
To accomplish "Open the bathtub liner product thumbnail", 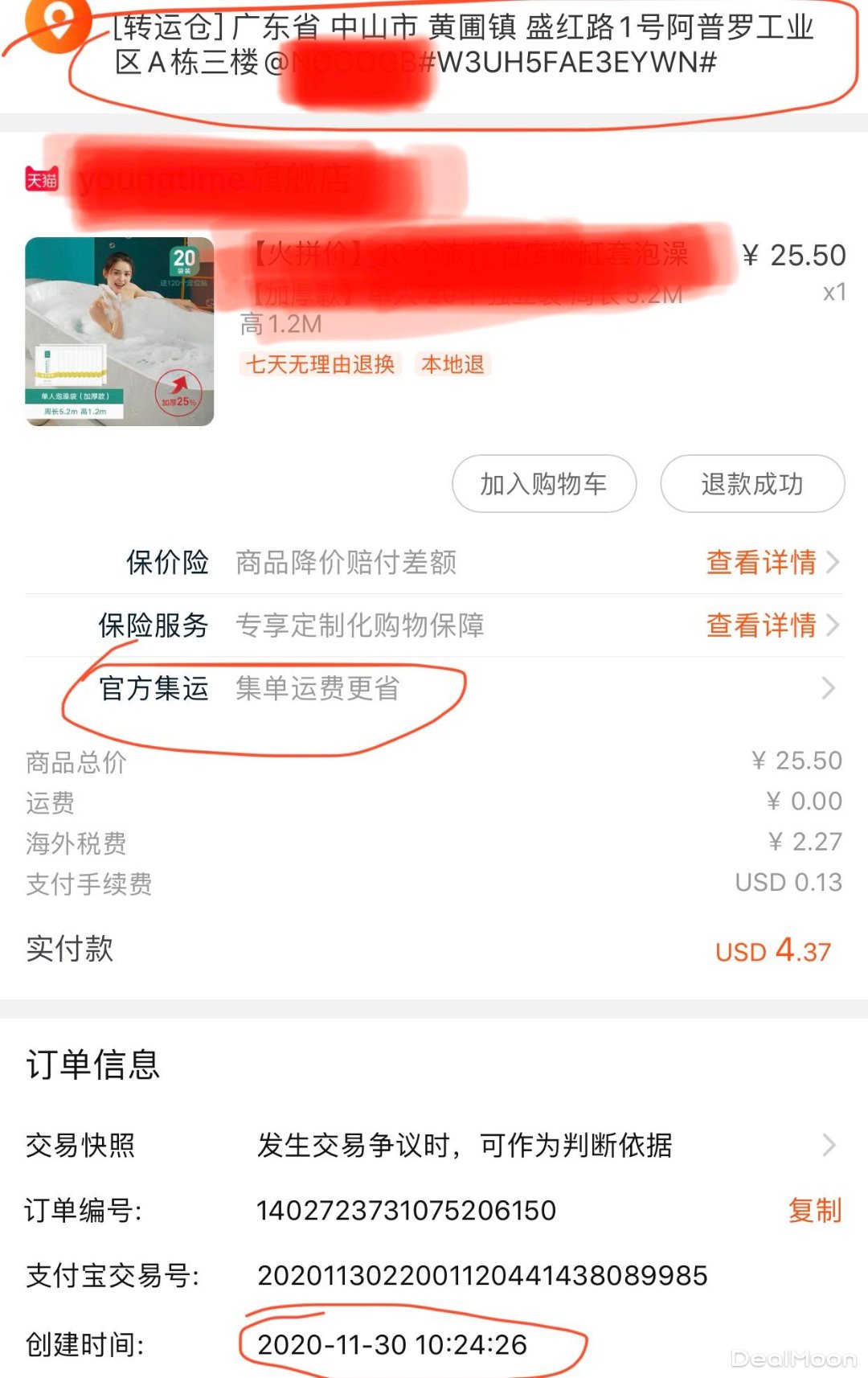I will 120,331.
